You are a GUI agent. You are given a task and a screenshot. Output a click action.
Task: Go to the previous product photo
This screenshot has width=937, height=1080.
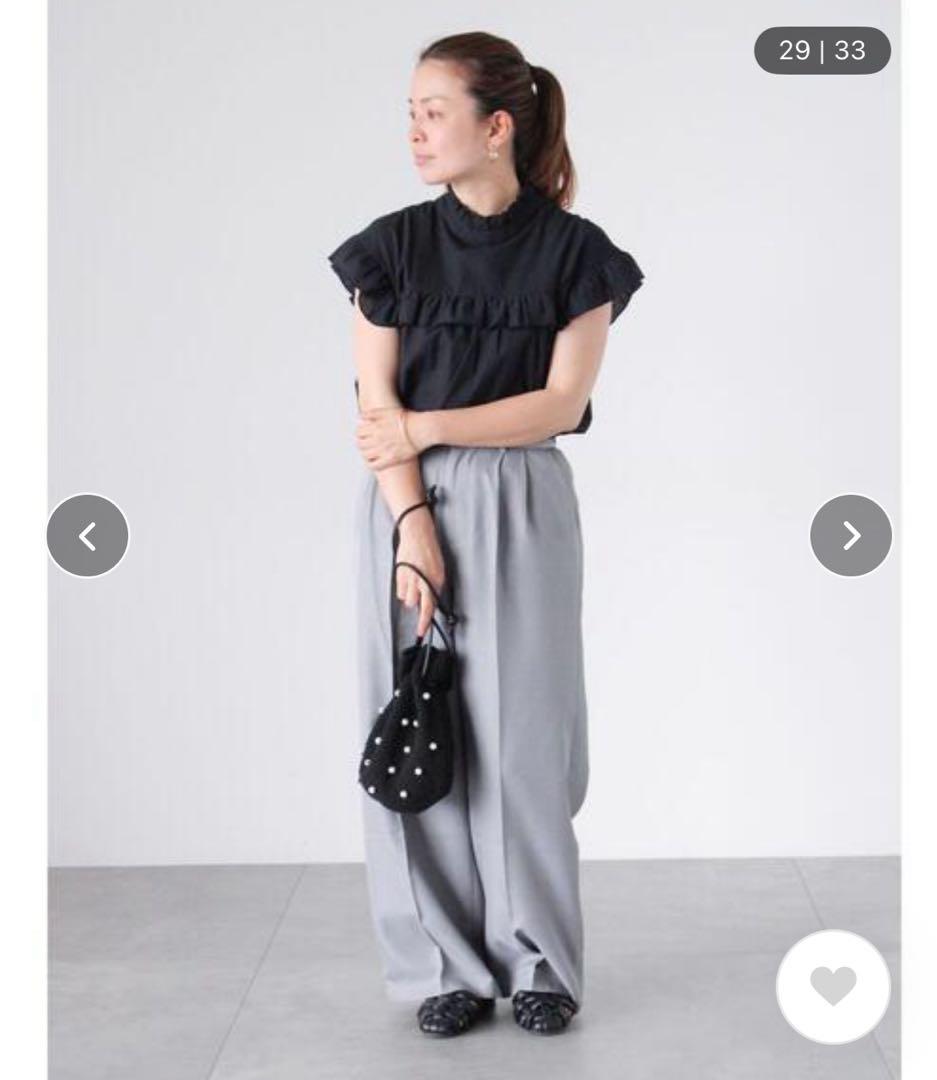(88, 536)
